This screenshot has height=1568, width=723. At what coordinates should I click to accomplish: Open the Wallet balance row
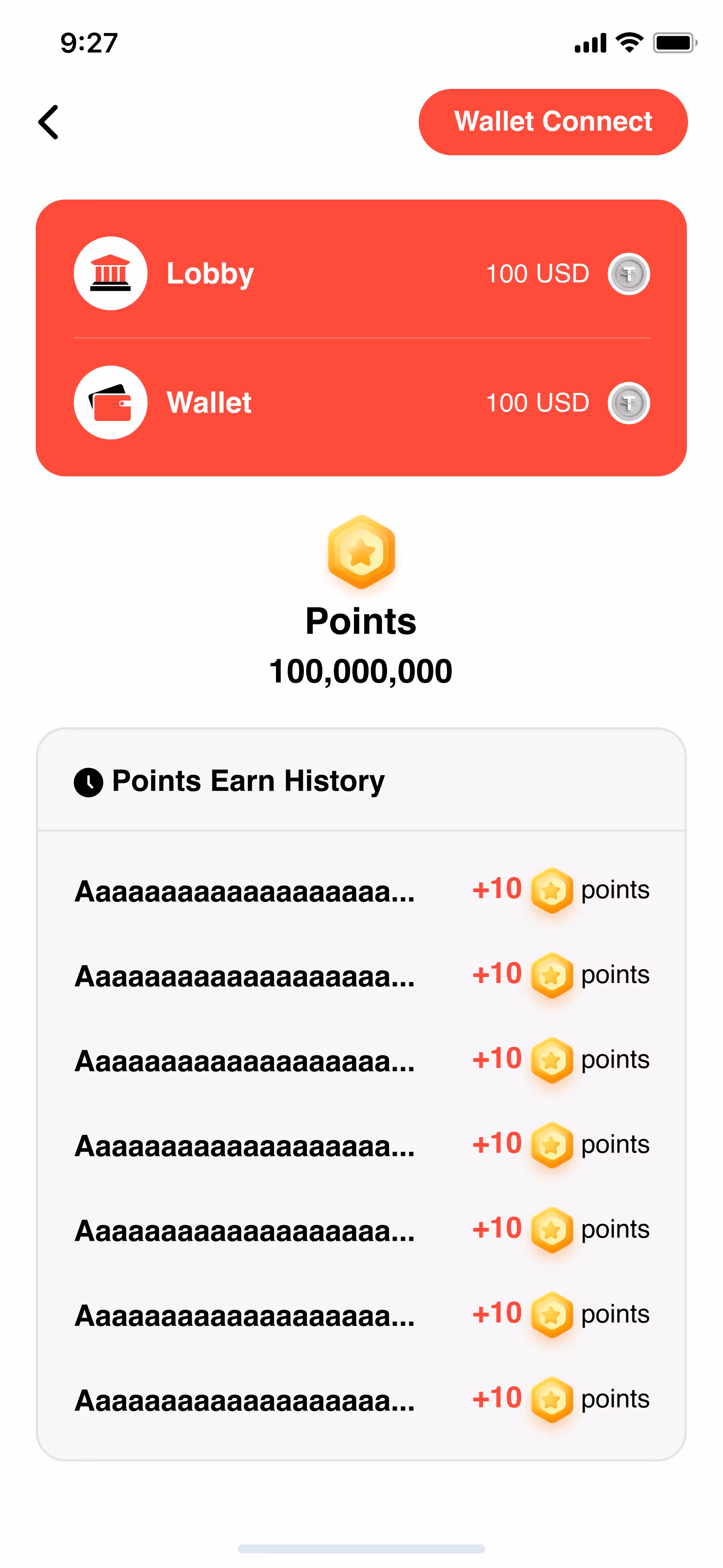pyautogui.click(x=361, y=402)
